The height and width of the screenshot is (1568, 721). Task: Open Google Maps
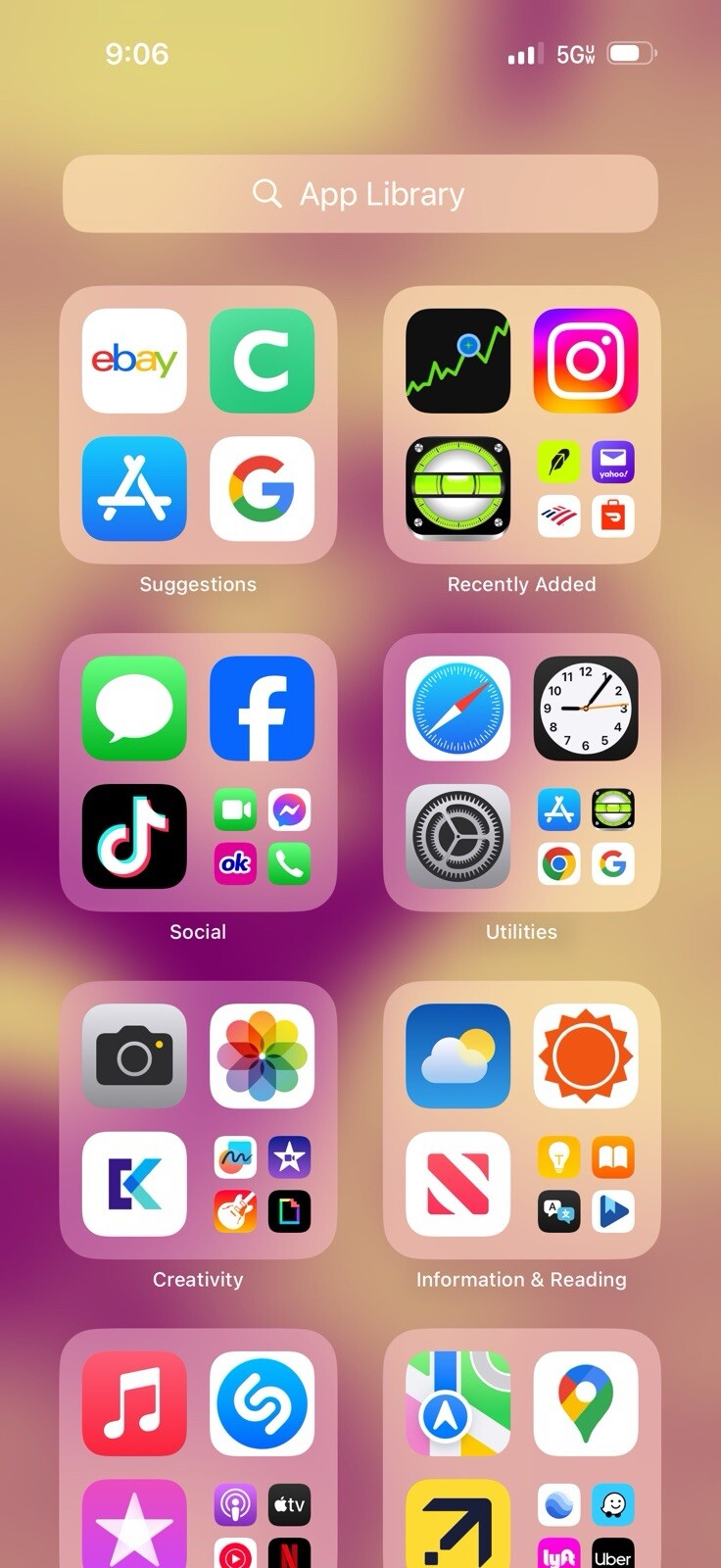586,1404
